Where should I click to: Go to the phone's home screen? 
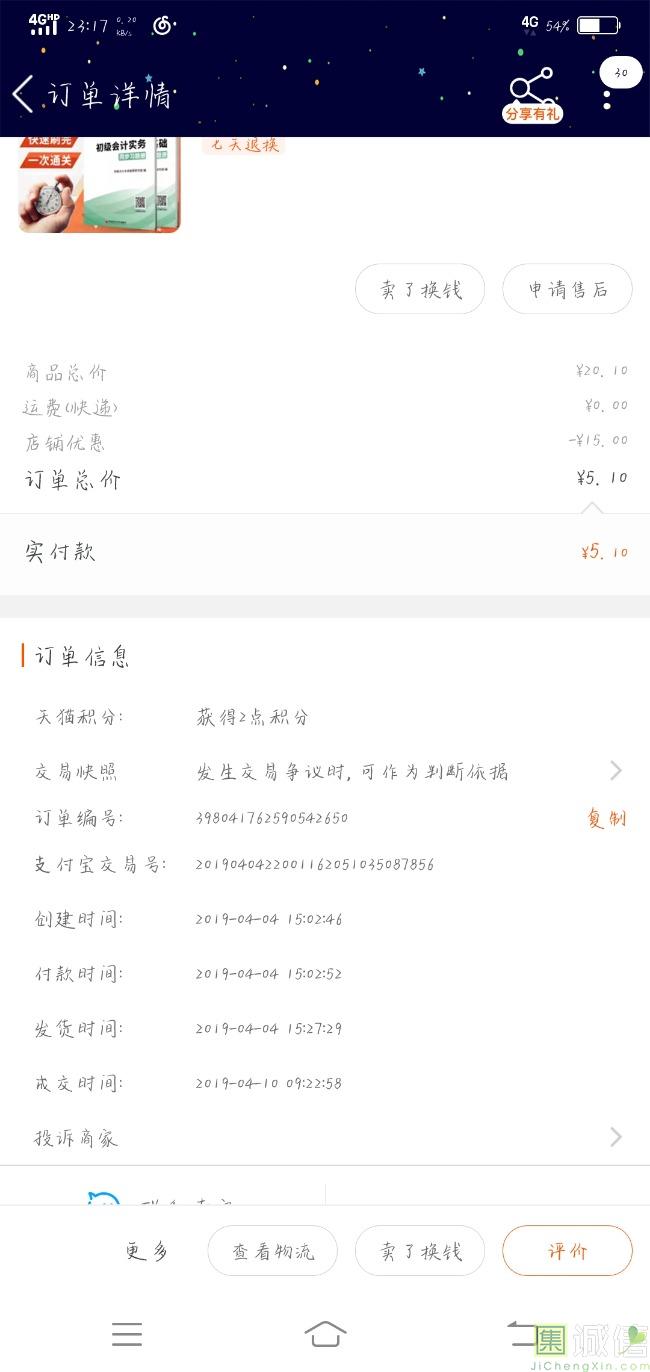(325, 1333)
